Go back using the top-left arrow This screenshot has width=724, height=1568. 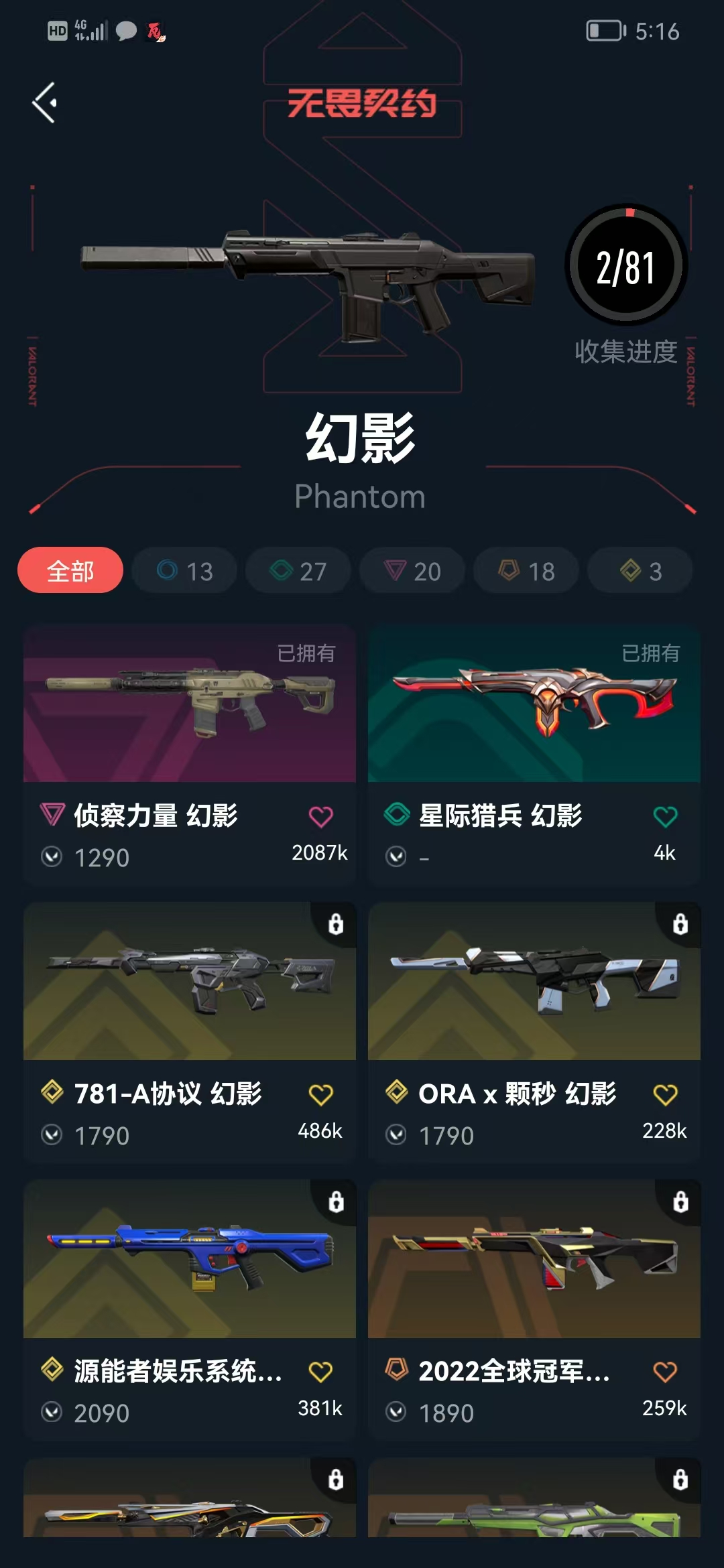coord(45,103)
